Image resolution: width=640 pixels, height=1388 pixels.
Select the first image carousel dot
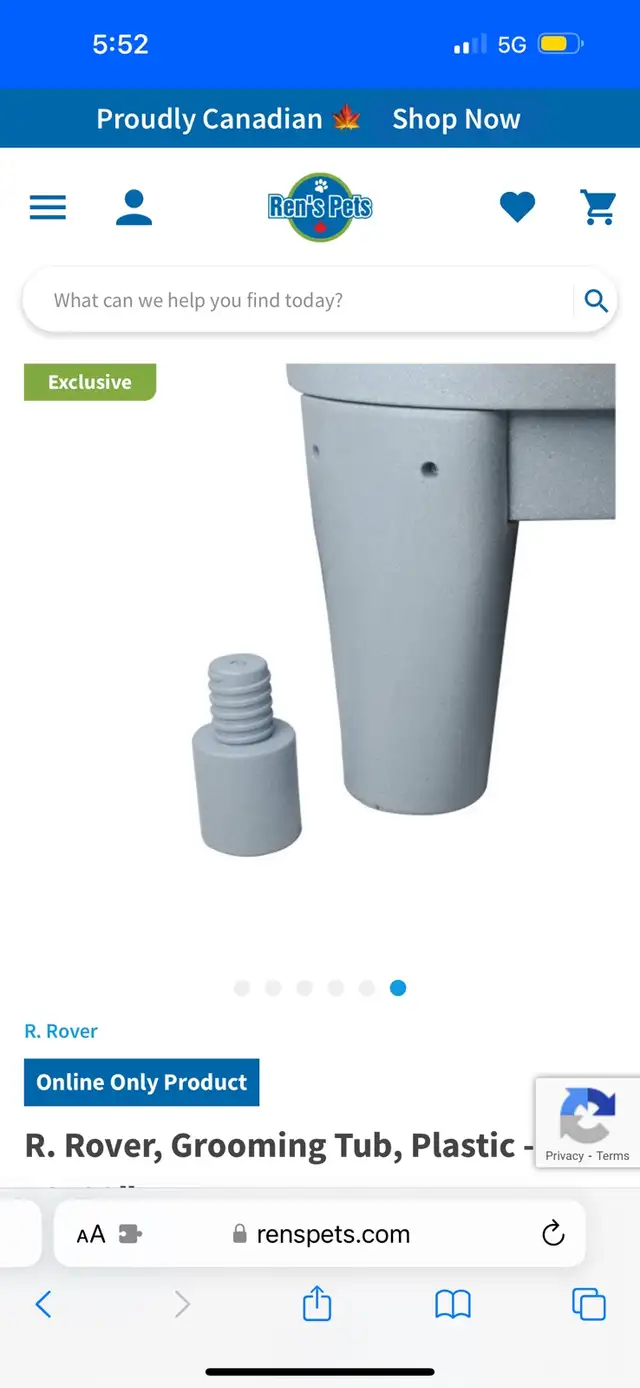click(x=241, y=988)
